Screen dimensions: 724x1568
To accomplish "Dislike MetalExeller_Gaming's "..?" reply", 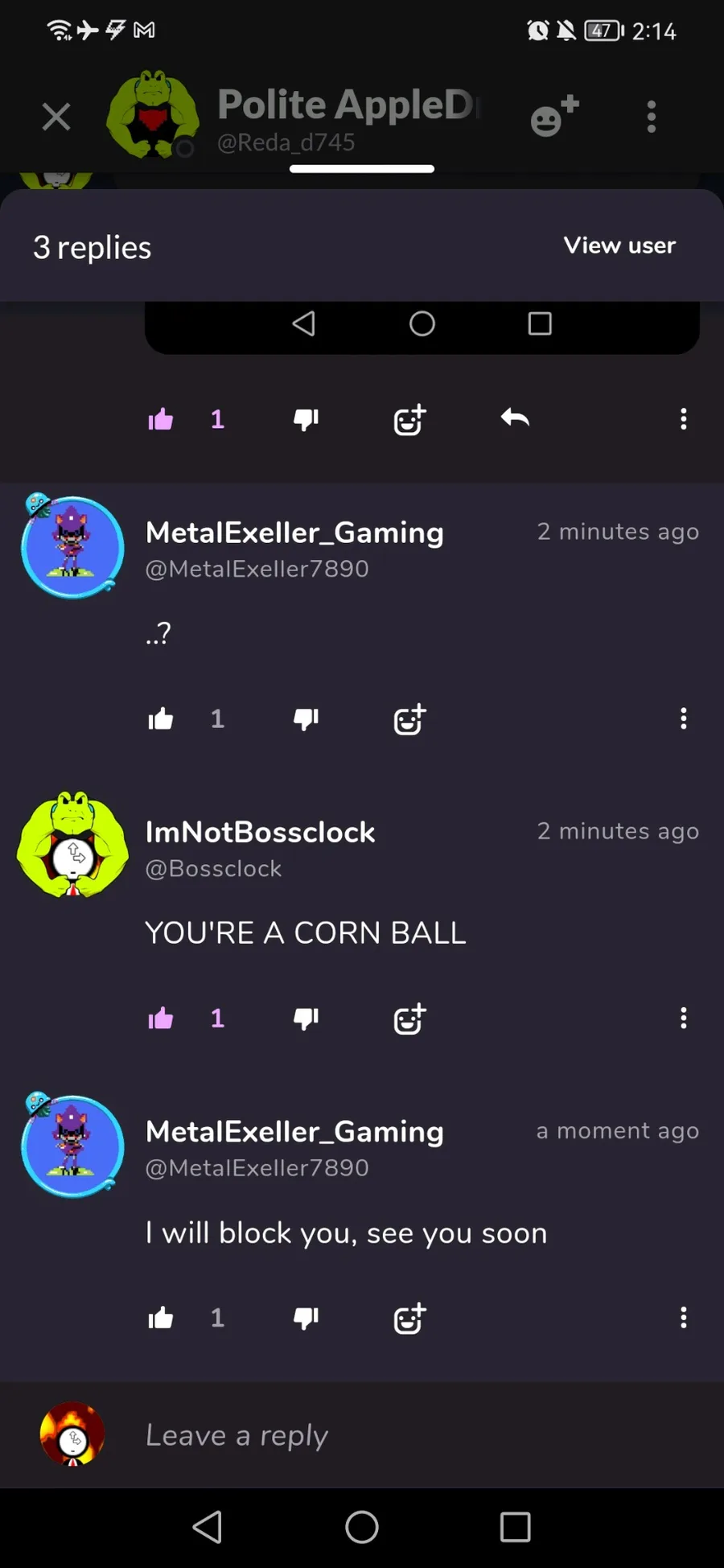I will click(306, 718).
